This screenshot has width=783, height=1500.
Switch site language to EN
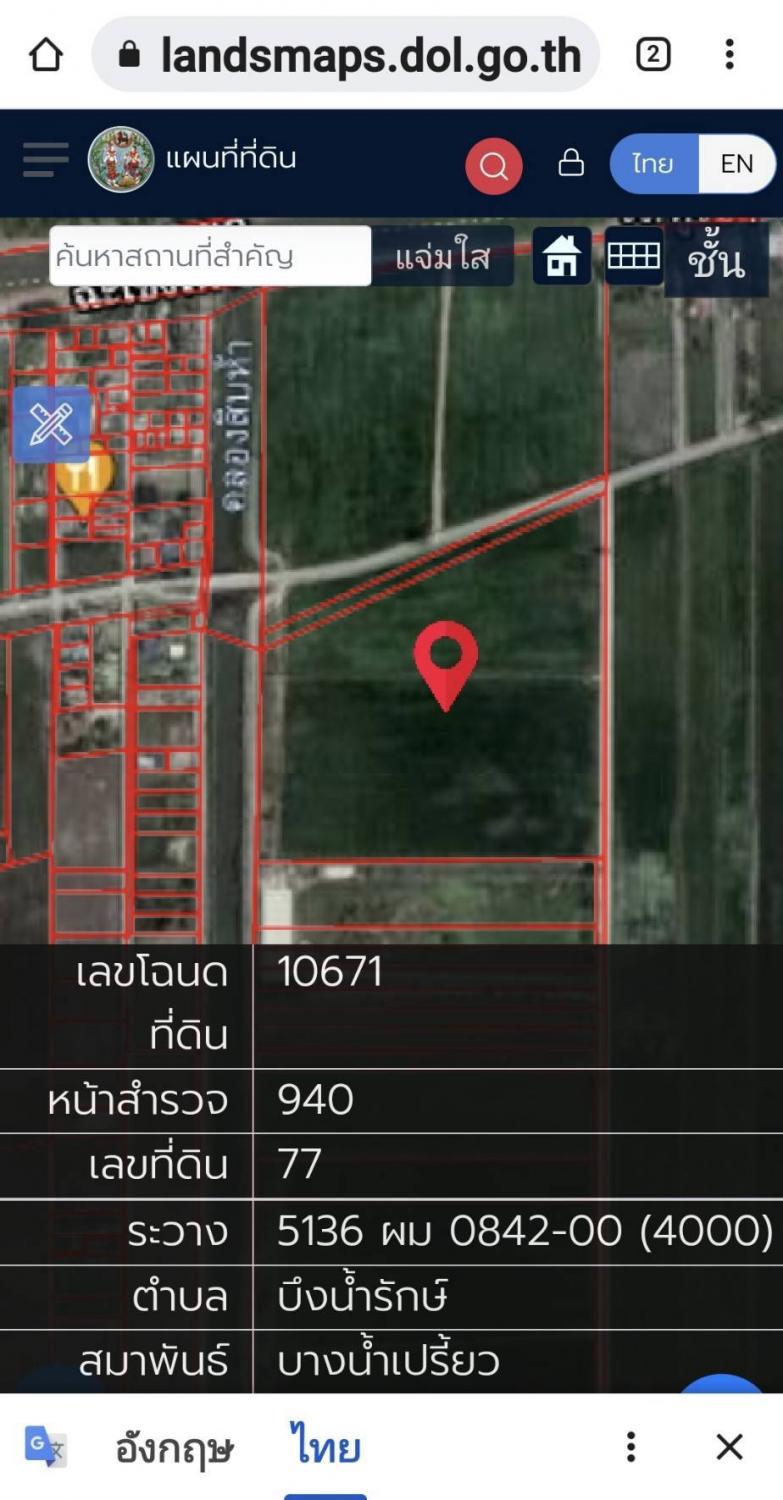[737, 164]
